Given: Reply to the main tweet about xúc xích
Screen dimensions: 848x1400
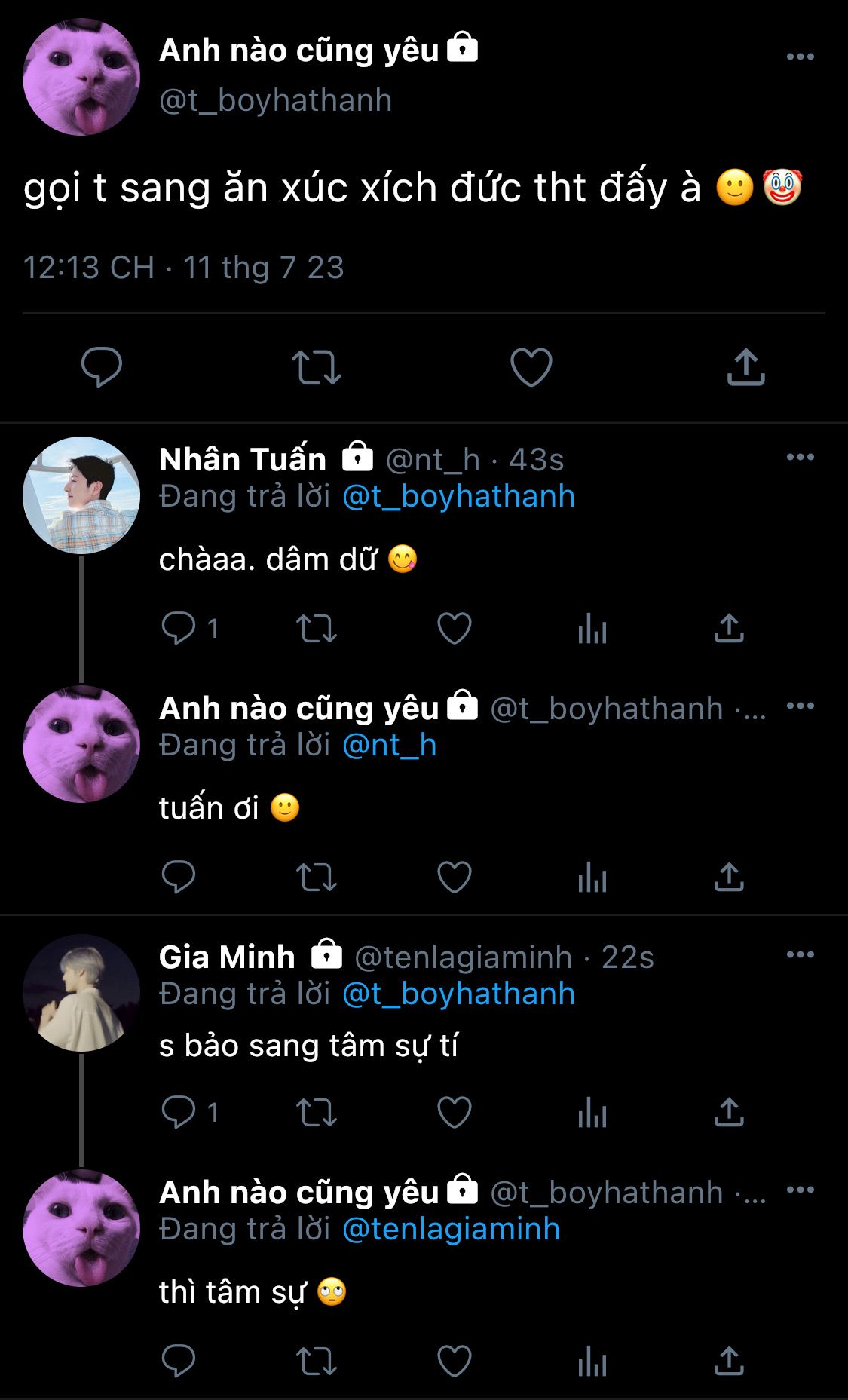Looking at the screenshot, I should coord(102,367).
